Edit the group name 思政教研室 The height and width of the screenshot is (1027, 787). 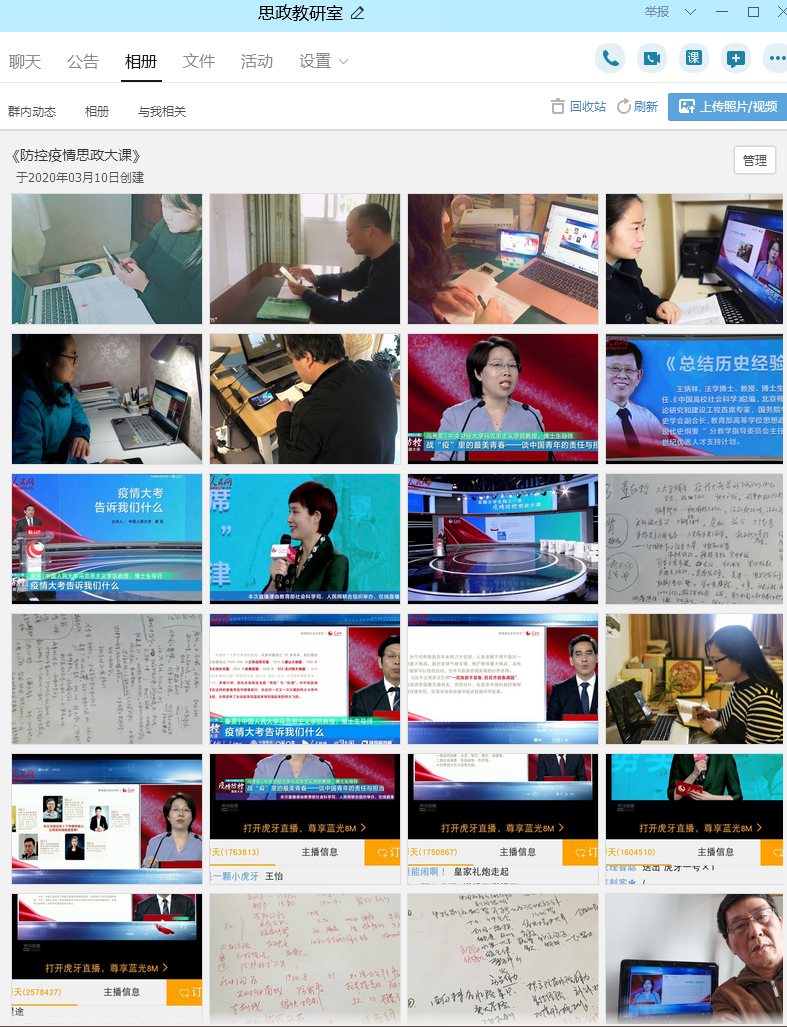pyautogui.click(x=358, y=13)
